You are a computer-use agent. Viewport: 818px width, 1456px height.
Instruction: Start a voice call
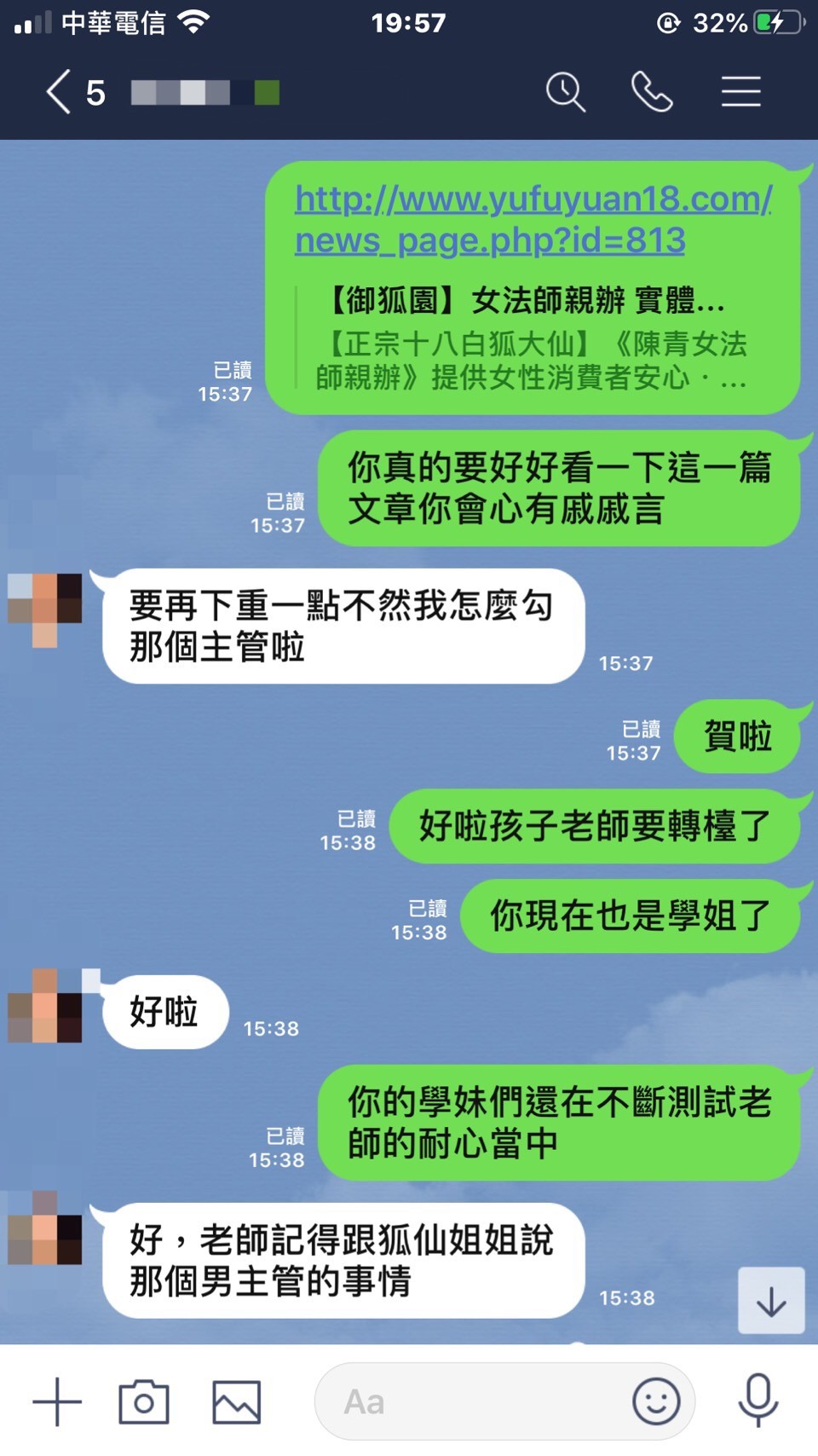click(652, 92)
